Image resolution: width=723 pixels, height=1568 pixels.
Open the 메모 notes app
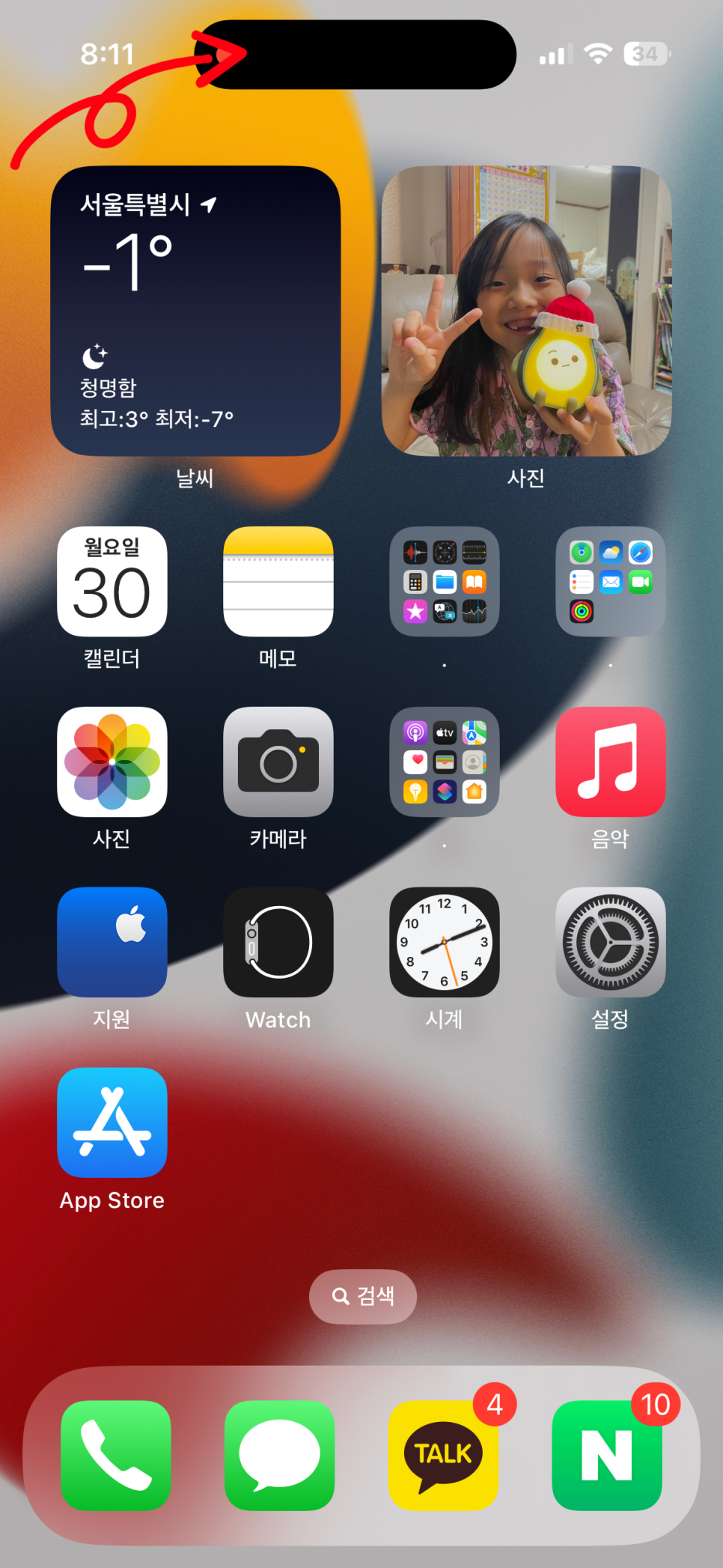(x=278, y=582)
